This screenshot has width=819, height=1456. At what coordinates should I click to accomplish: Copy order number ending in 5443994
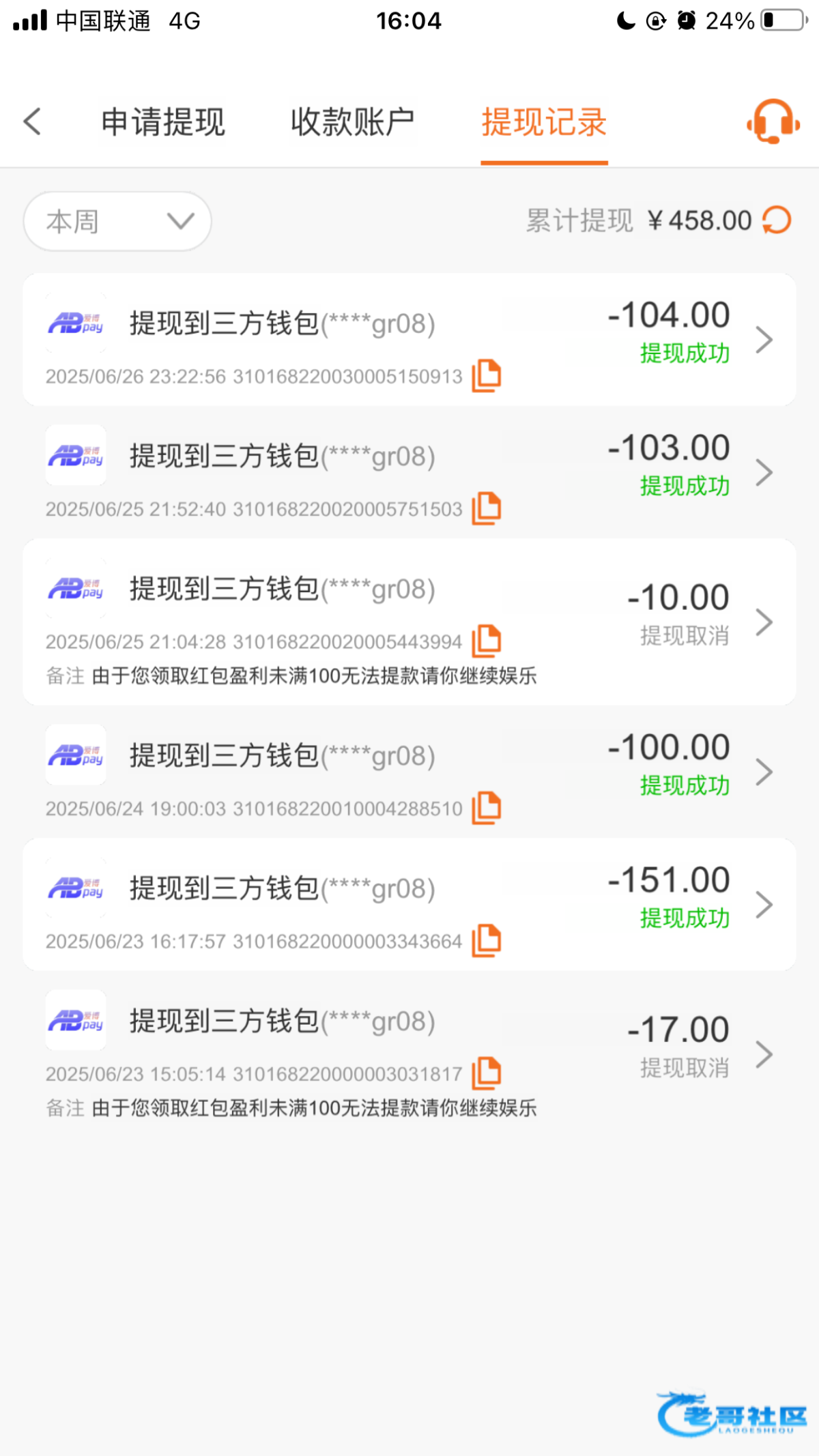[487, 641]
